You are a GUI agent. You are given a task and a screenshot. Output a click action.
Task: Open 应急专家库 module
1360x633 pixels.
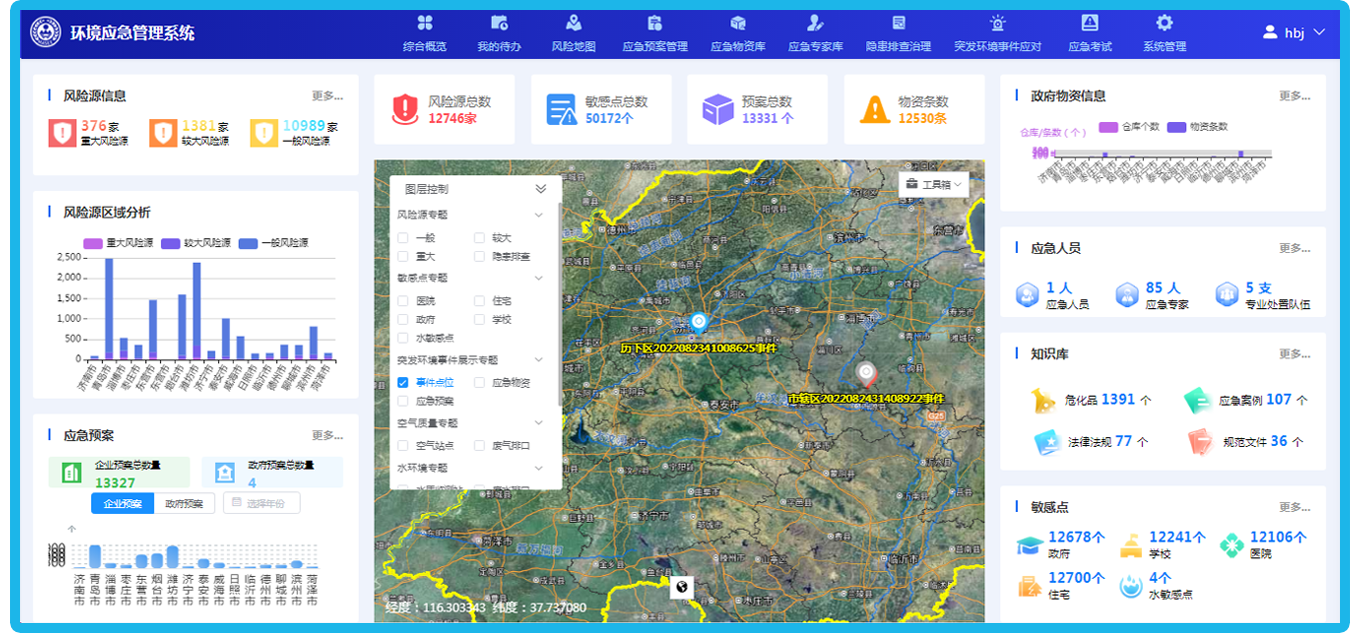click(x=815, y=33)
